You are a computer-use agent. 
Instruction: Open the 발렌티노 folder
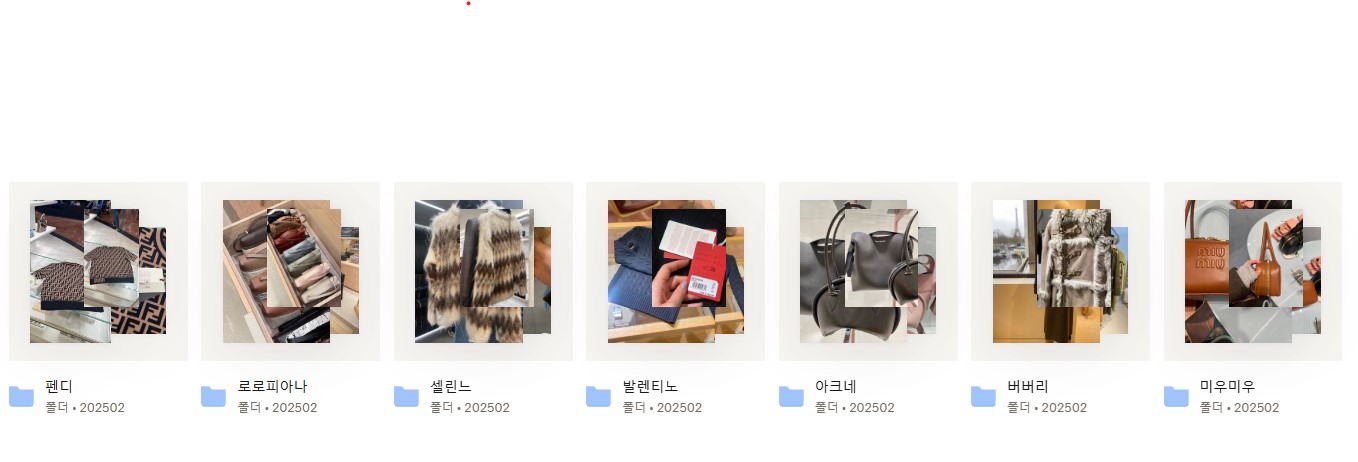(x=675, y=271)
